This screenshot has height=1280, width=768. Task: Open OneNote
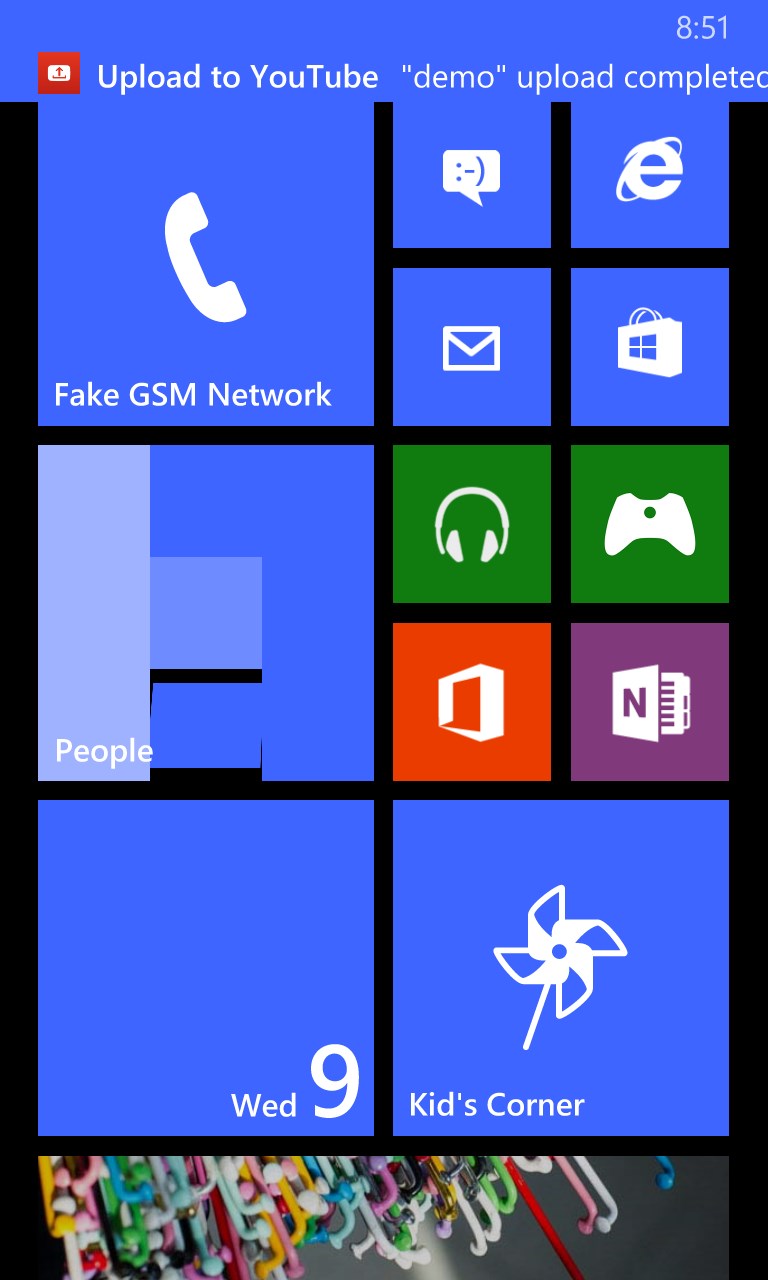649,701
